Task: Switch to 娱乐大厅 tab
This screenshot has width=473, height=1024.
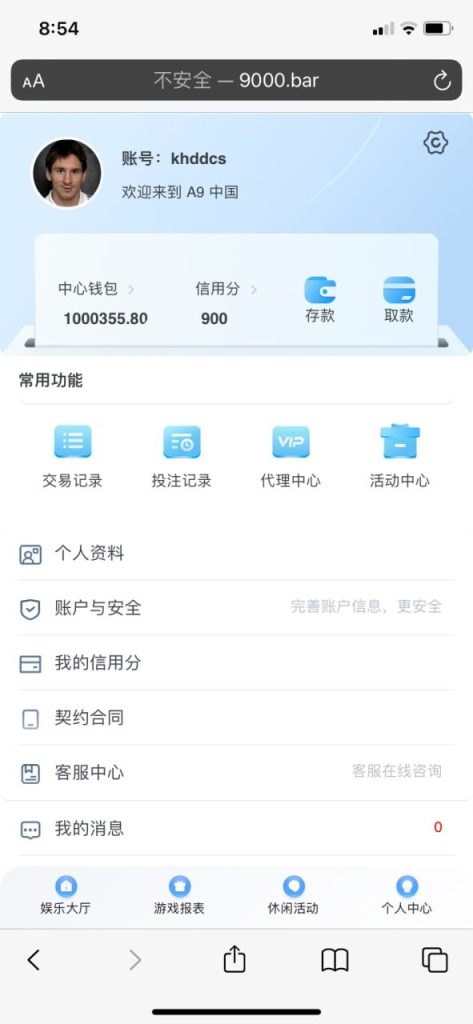Action: tap(65, 895)
